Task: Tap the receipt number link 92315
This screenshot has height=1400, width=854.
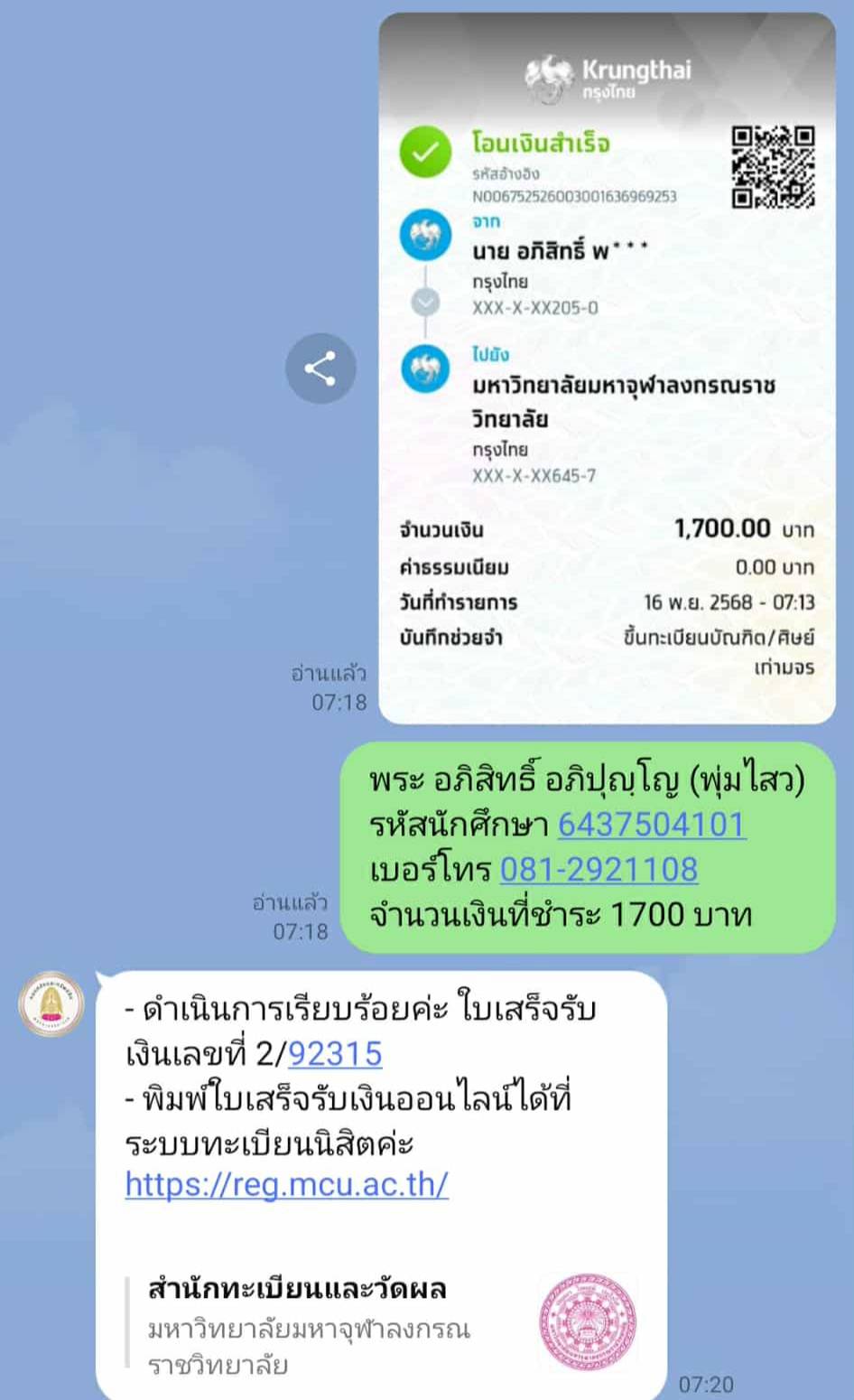Action: click(335, 1053)
